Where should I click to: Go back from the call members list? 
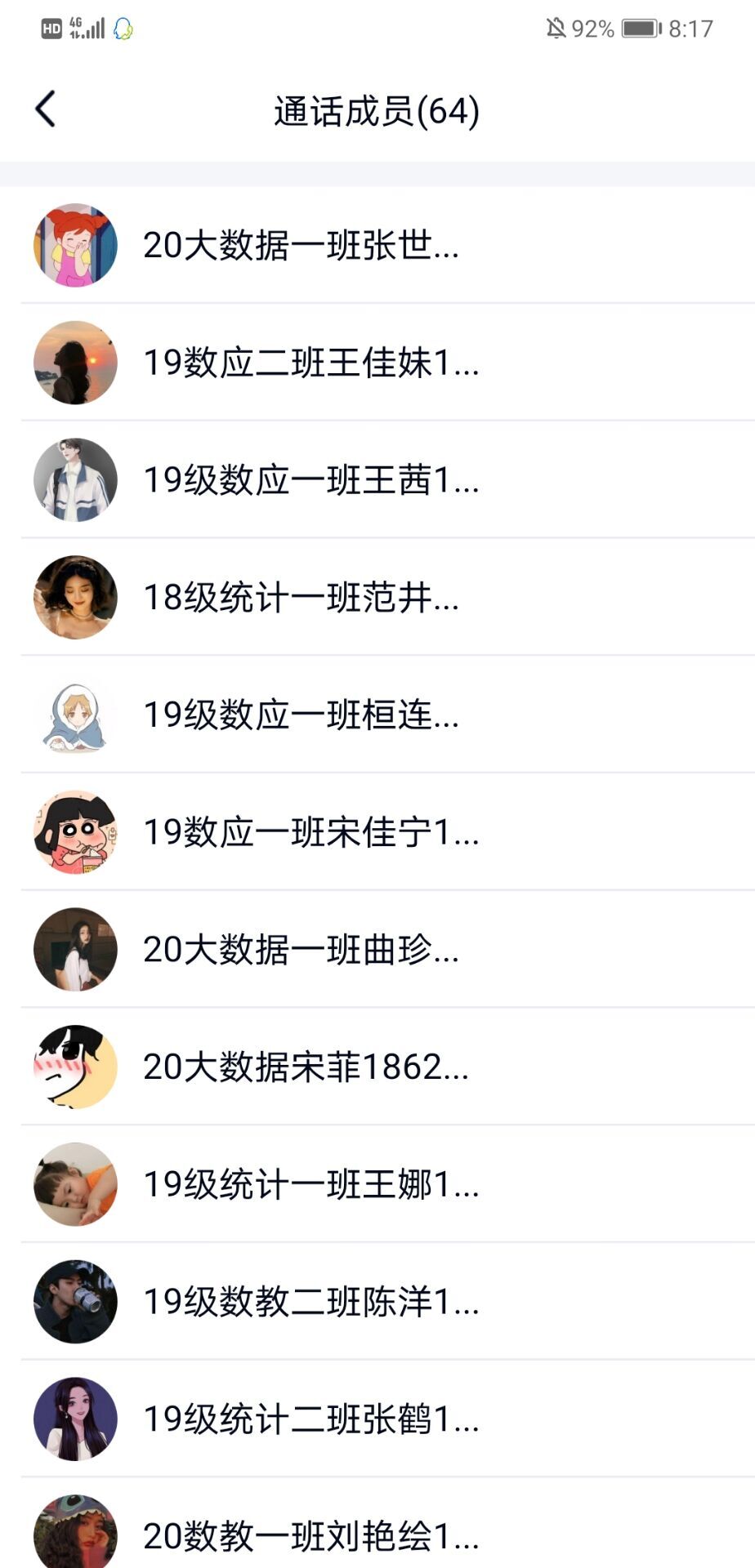(x=46, y=109)
